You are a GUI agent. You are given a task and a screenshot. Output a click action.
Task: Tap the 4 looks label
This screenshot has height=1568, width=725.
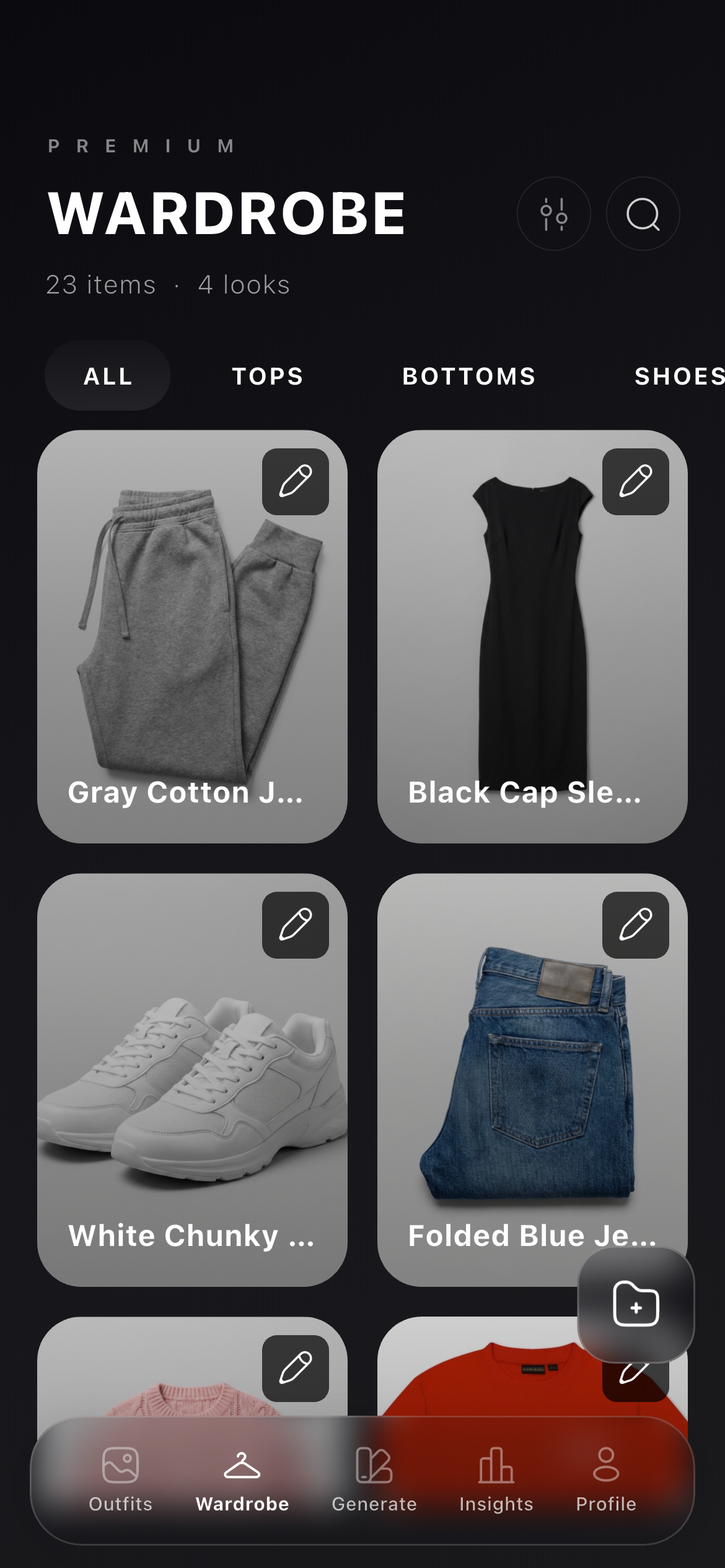click(244, 284)
